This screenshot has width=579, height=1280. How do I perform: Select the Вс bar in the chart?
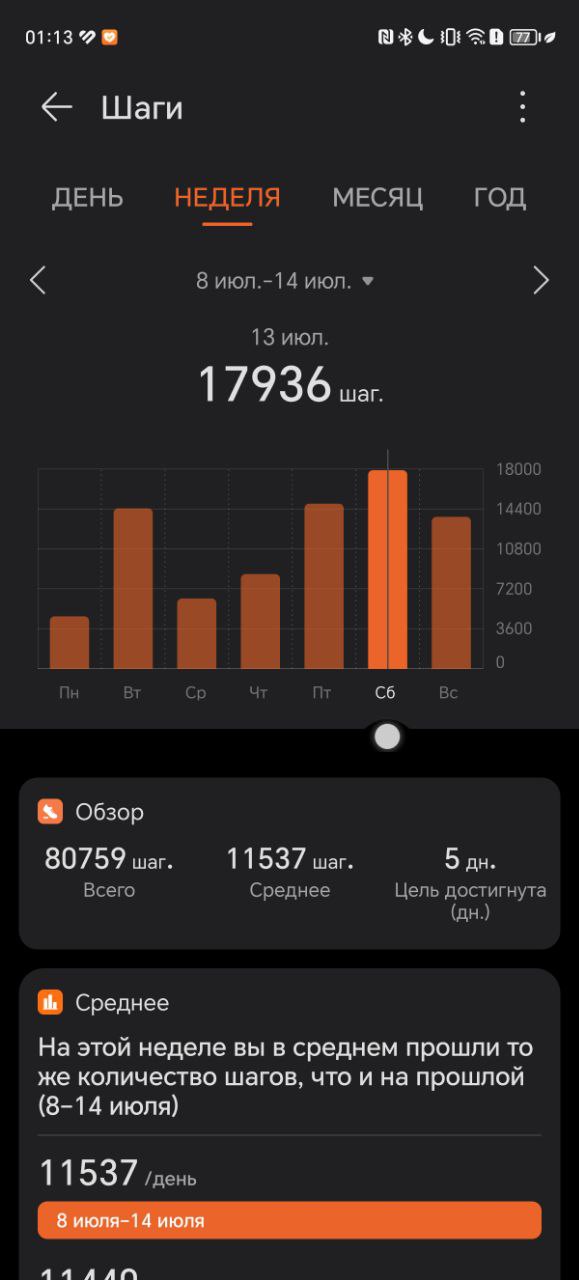(x=451, y=592)
